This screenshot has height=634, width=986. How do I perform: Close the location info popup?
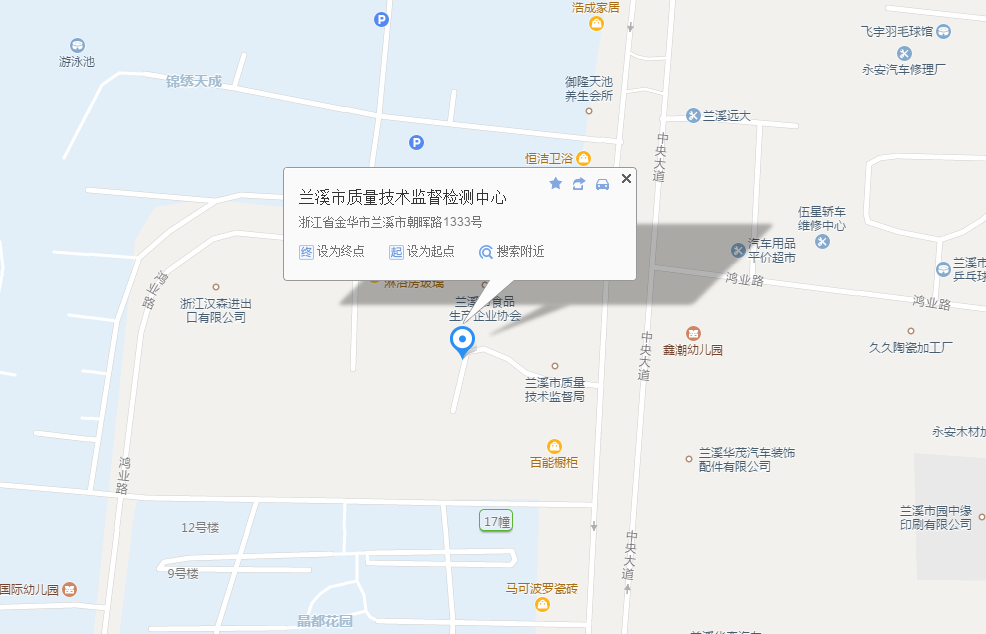(x=626, y=178)
